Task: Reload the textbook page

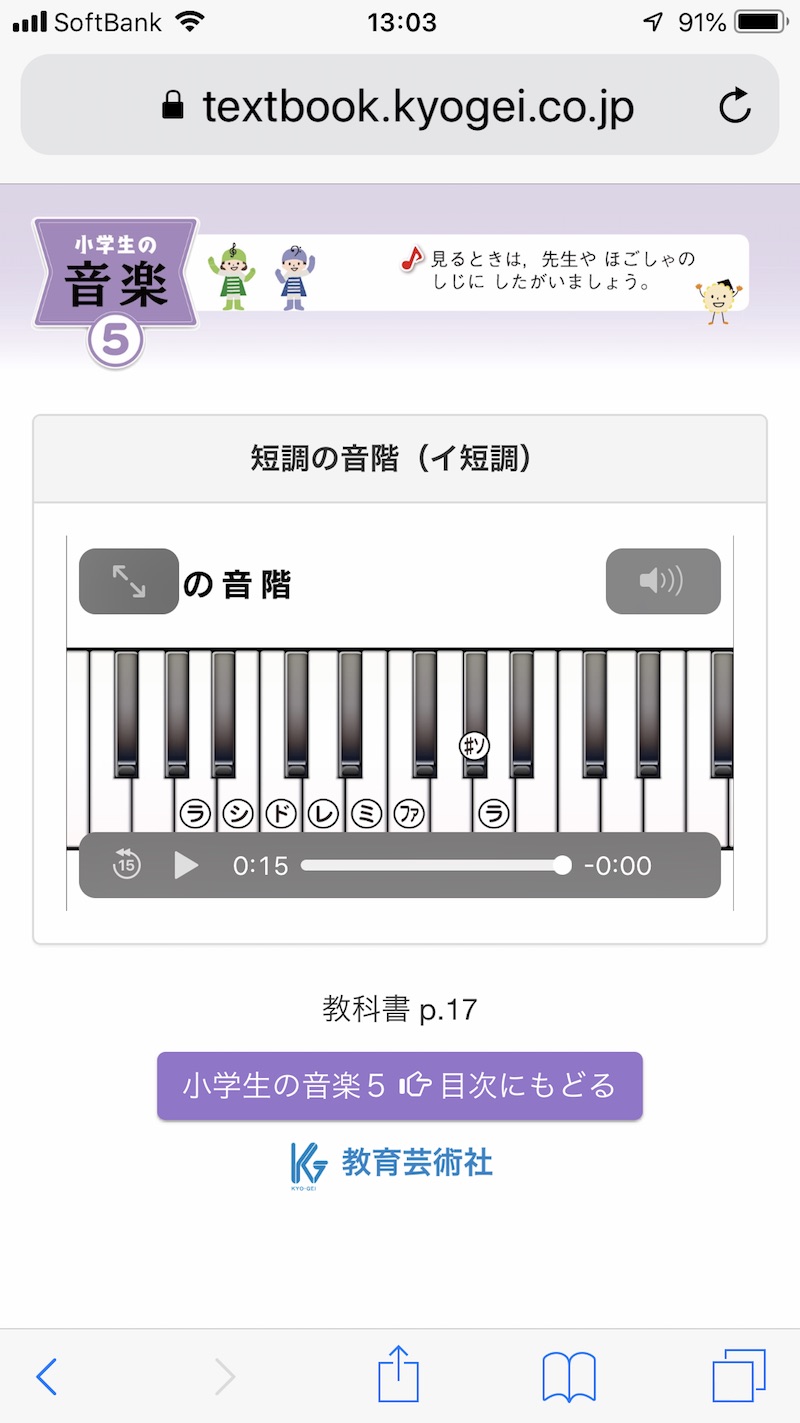Action: tap(735, 106)
